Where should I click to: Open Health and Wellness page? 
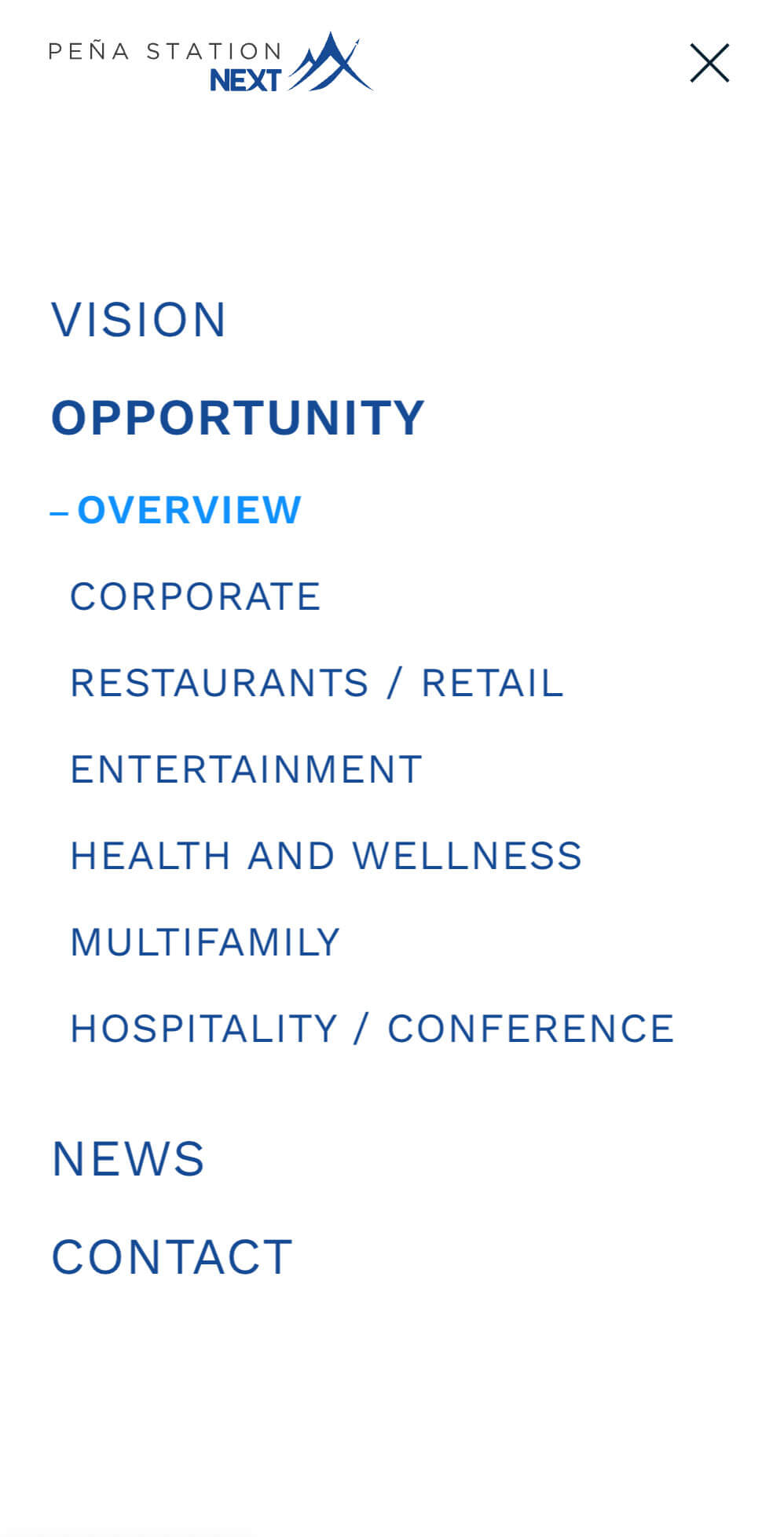tap(327, 856)
